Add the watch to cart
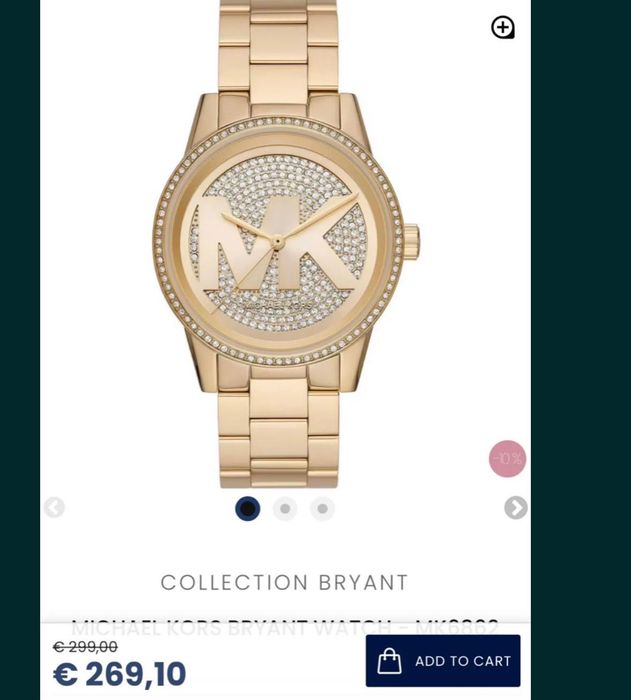The width and height of the screenshot is (631, 700). coord(443,661)
